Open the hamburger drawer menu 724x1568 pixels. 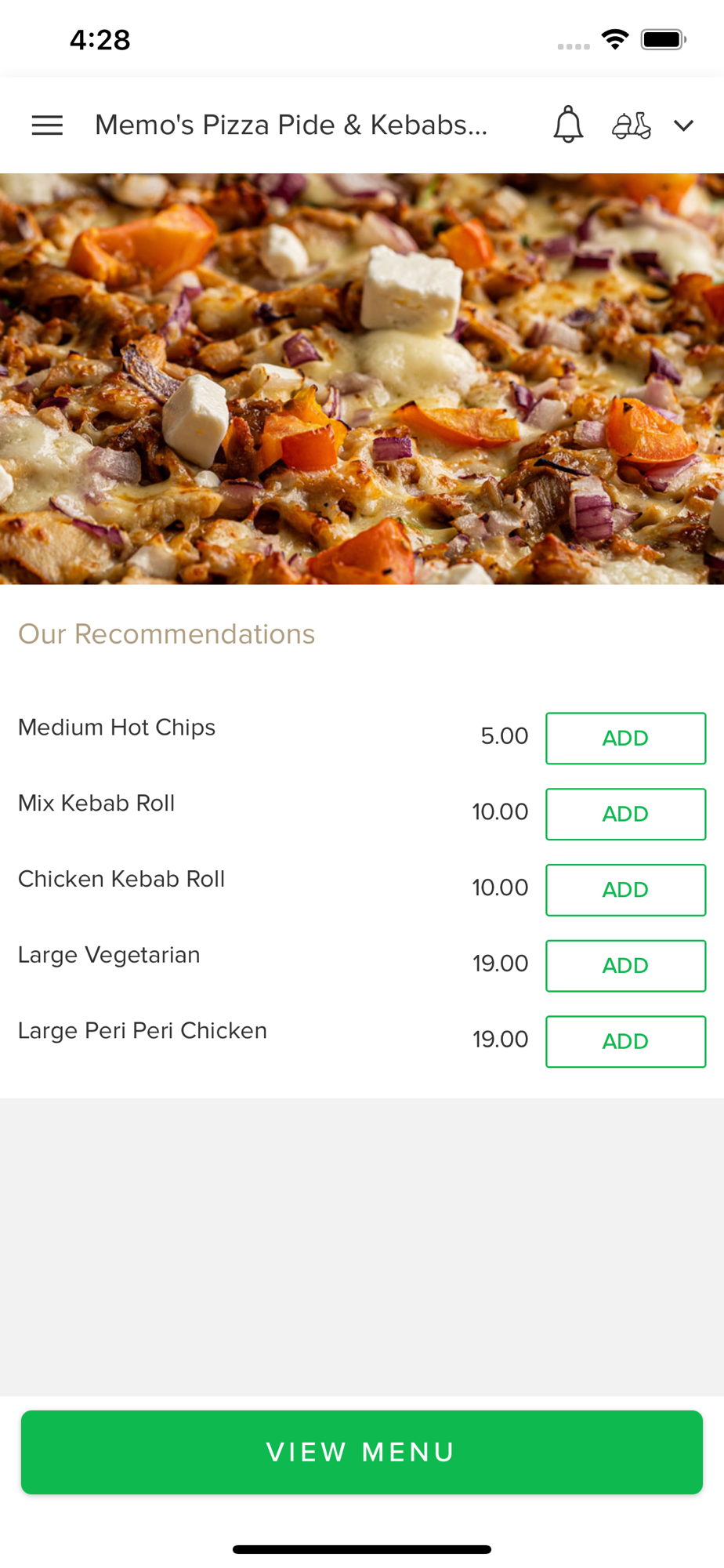(47, 125)
